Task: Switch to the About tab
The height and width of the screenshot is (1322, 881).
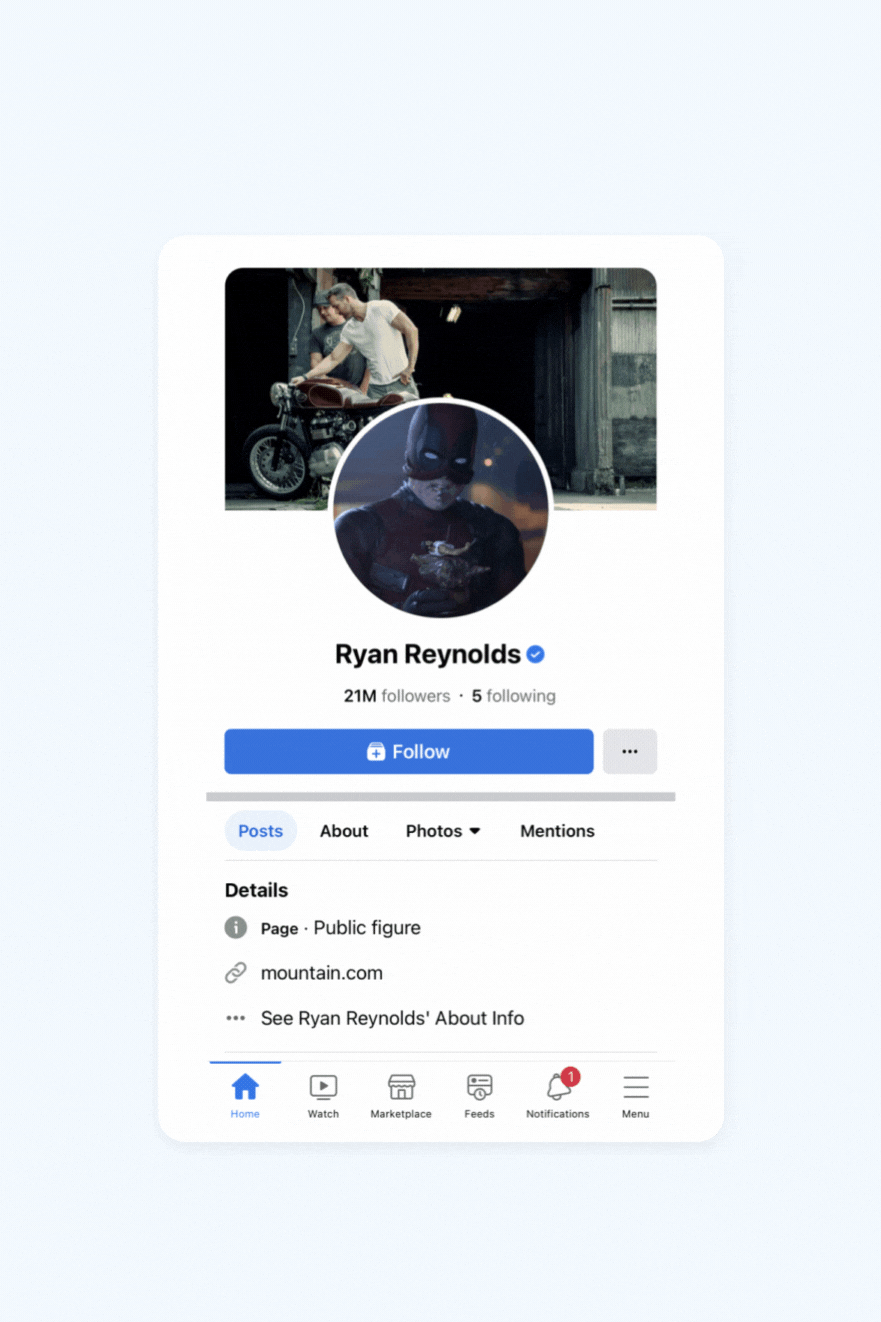Action: [x=344, y=831]
